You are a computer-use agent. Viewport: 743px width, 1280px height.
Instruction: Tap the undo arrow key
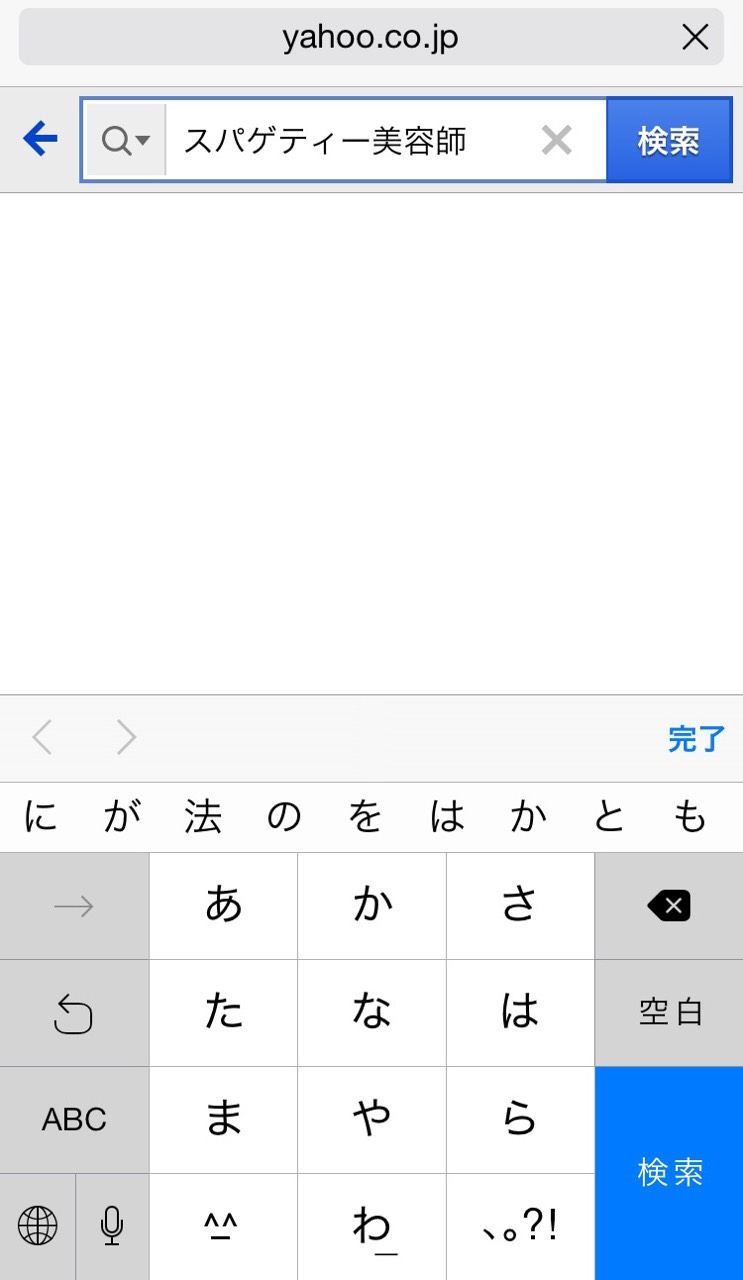click(74, 1014)
